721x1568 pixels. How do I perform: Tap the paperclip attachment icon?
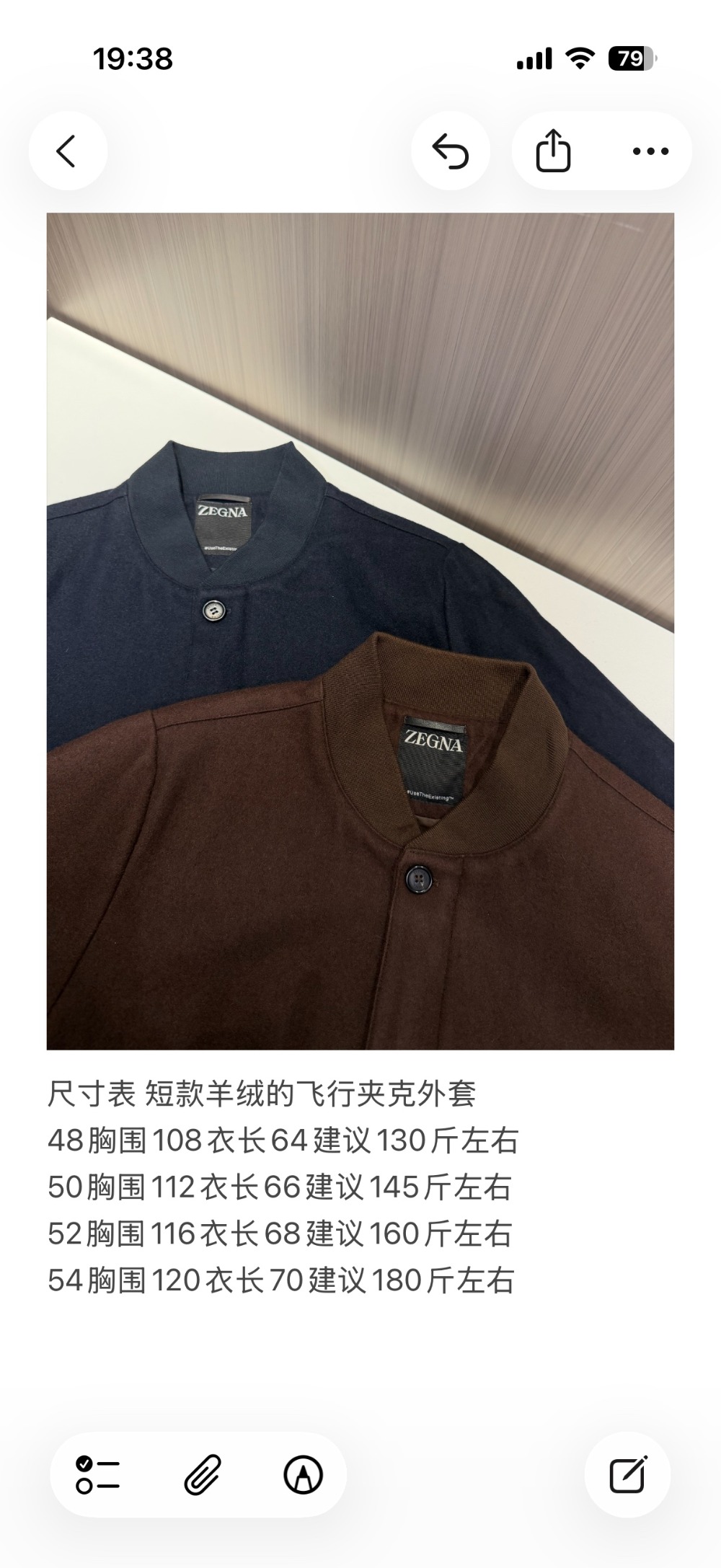click(x=202, y=1474)
